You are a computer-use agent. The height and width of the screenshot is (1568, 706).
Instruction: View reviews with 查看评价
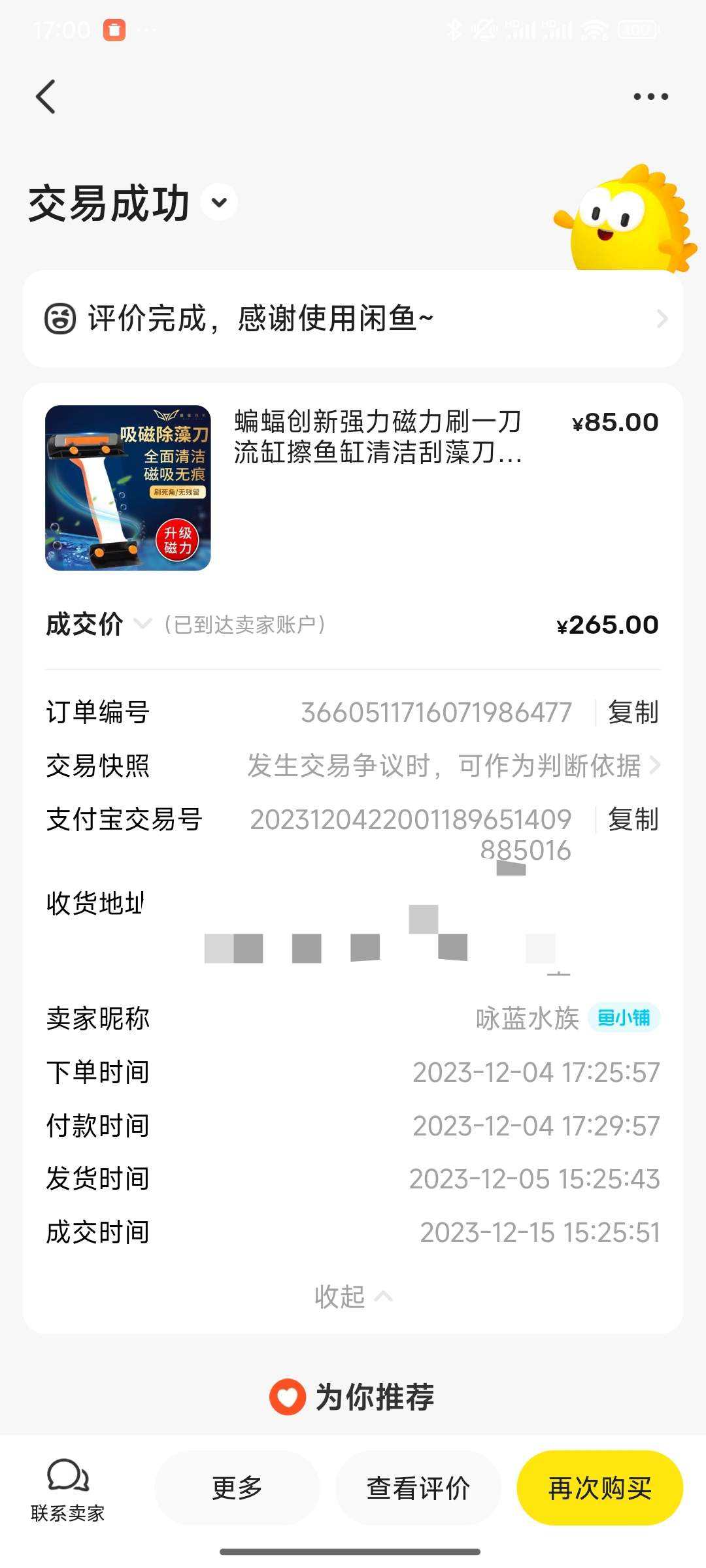[418, 1488]
